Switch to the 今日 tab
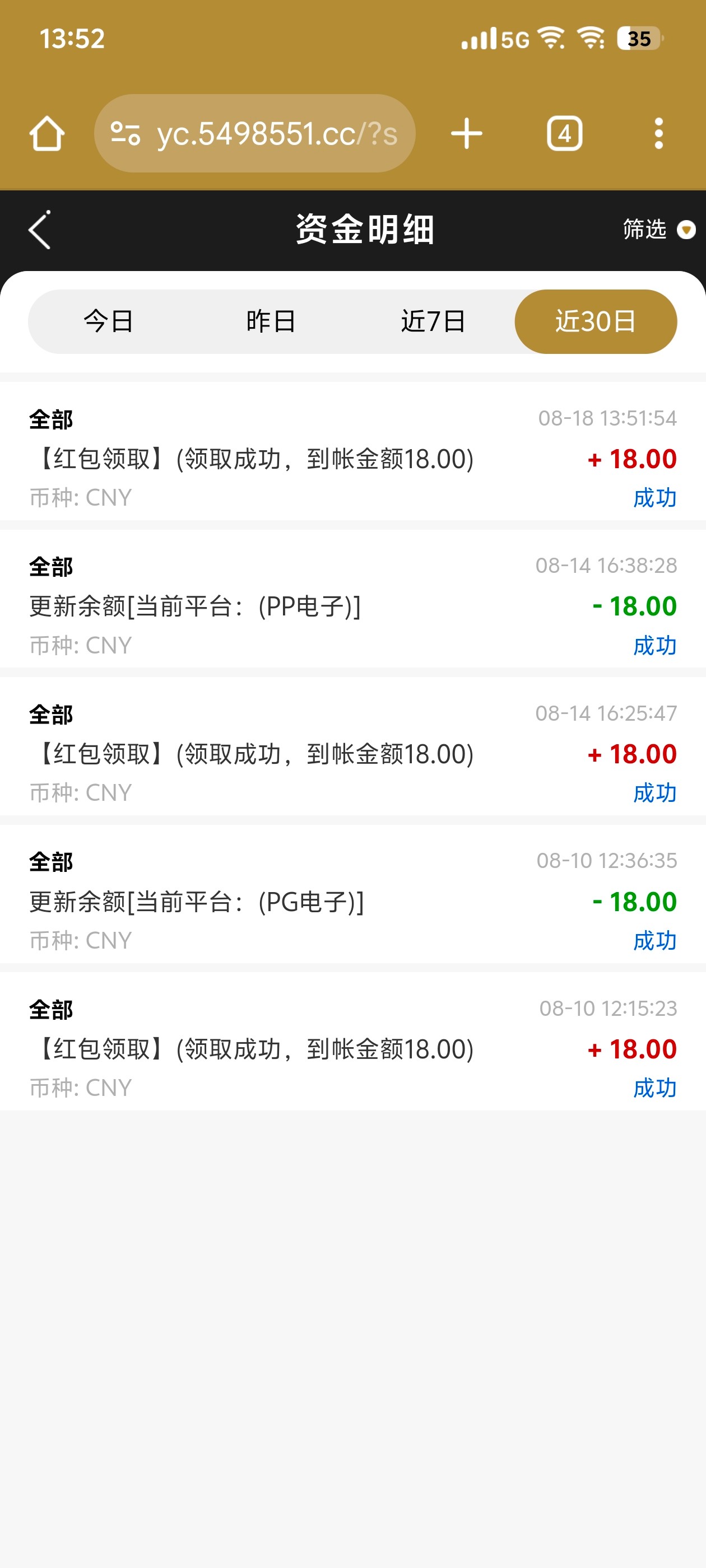 pos(109,321)
